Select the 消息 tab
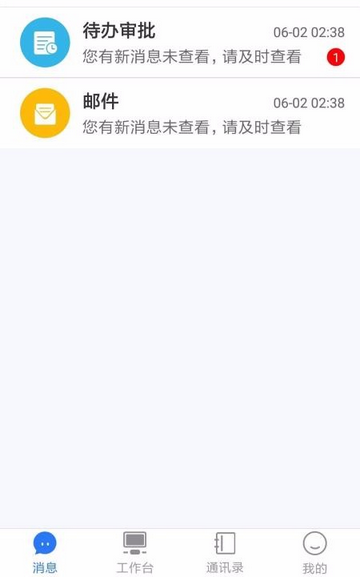Screen dimensions: 360x577 45,553
